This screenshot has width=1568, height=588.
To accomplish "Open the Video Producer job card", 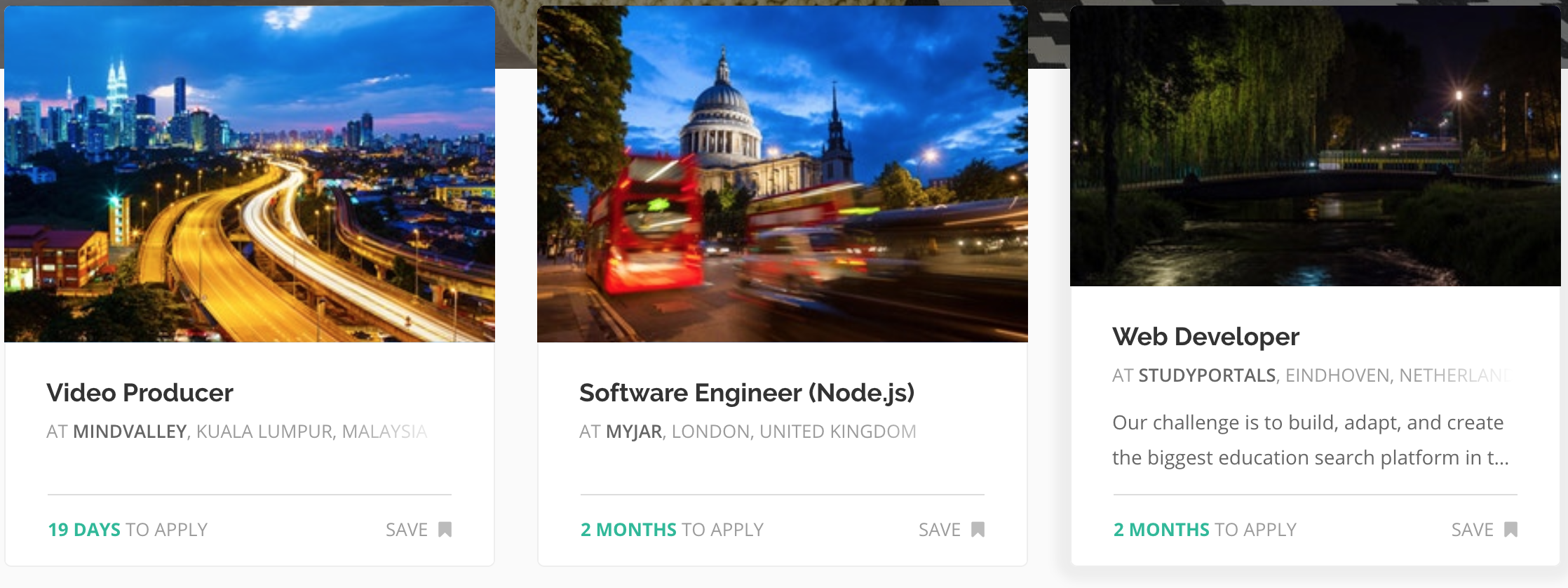I will pyautogui.click(x=140, y=393).
